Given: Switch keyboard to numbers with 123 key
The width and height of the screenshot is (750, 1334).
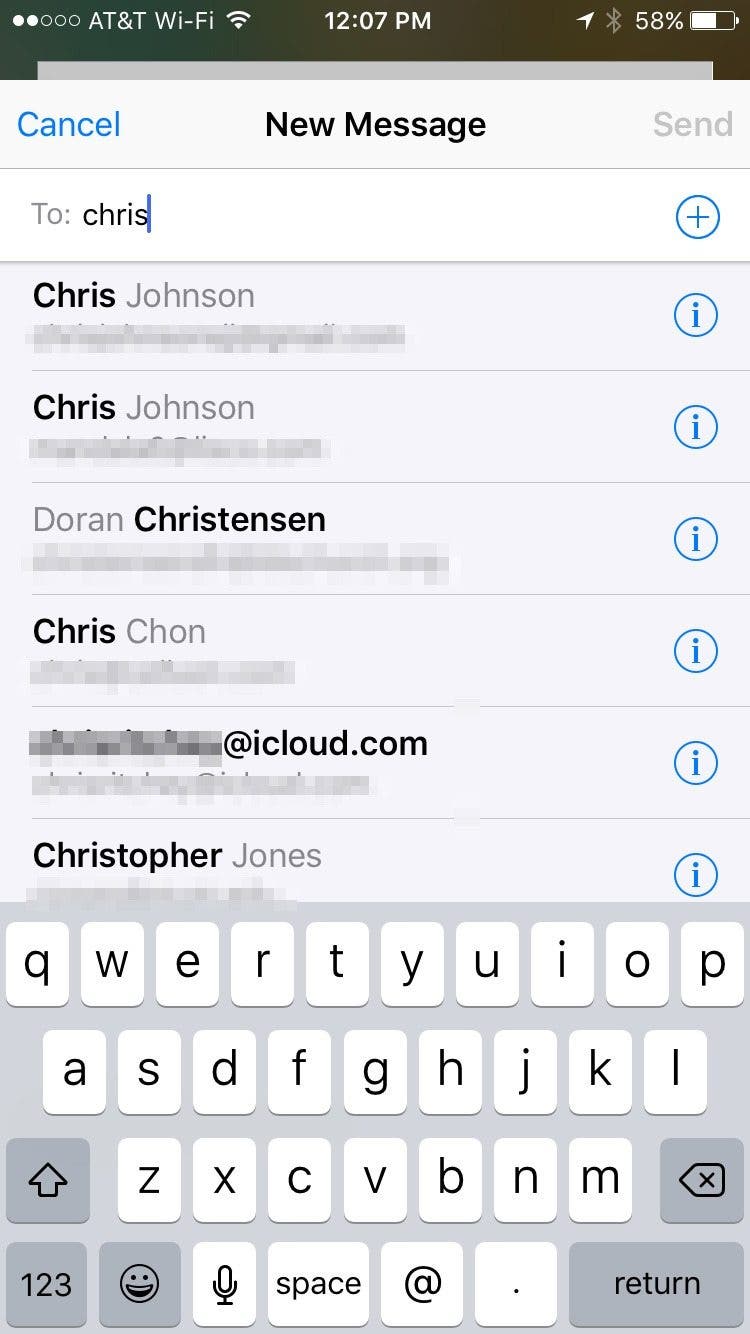Looking at the screenshot, I should pos(47,1284).
